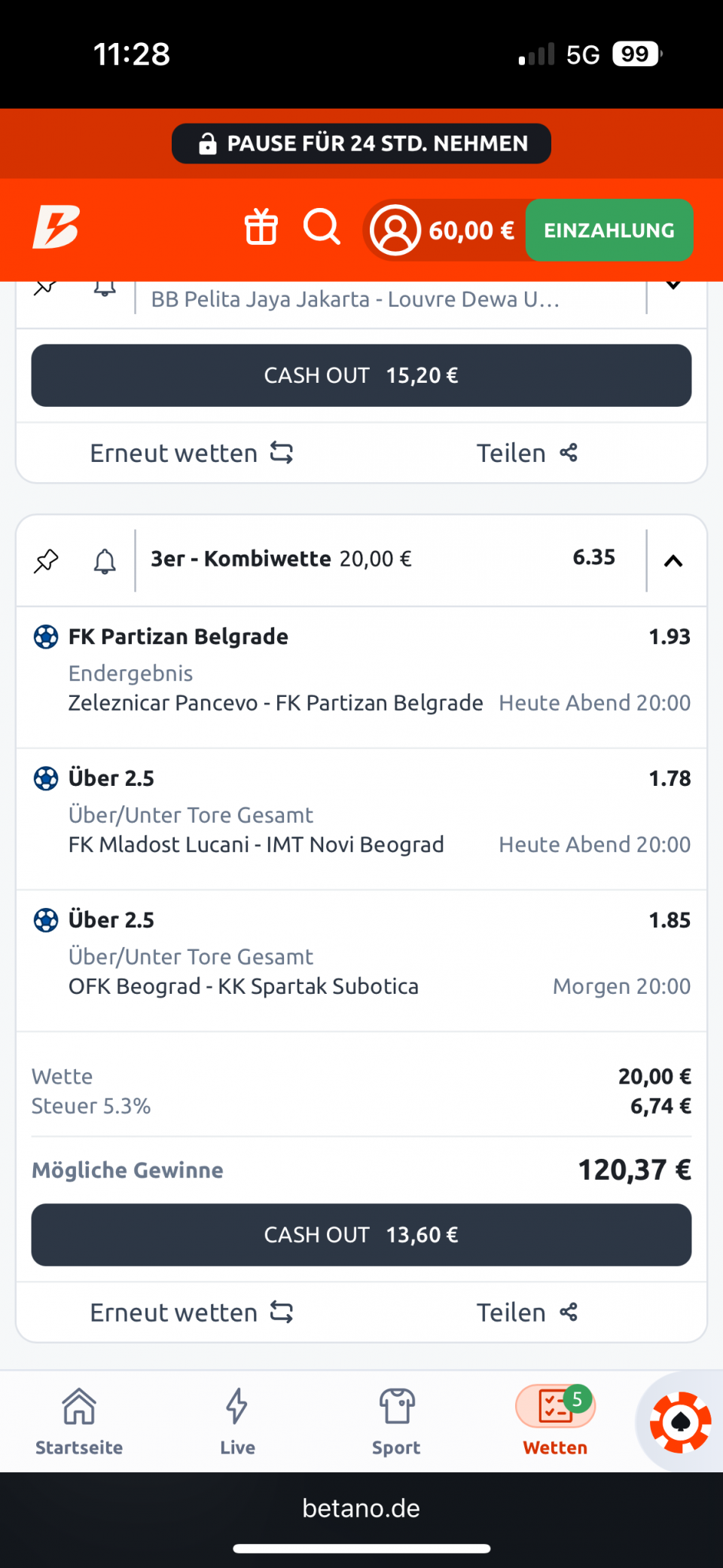Image resolution: width=723 pixels, height=1568 pixels.
Task: Expand the BB Pelita Jaya Jakarta bet
Action: 673,286
